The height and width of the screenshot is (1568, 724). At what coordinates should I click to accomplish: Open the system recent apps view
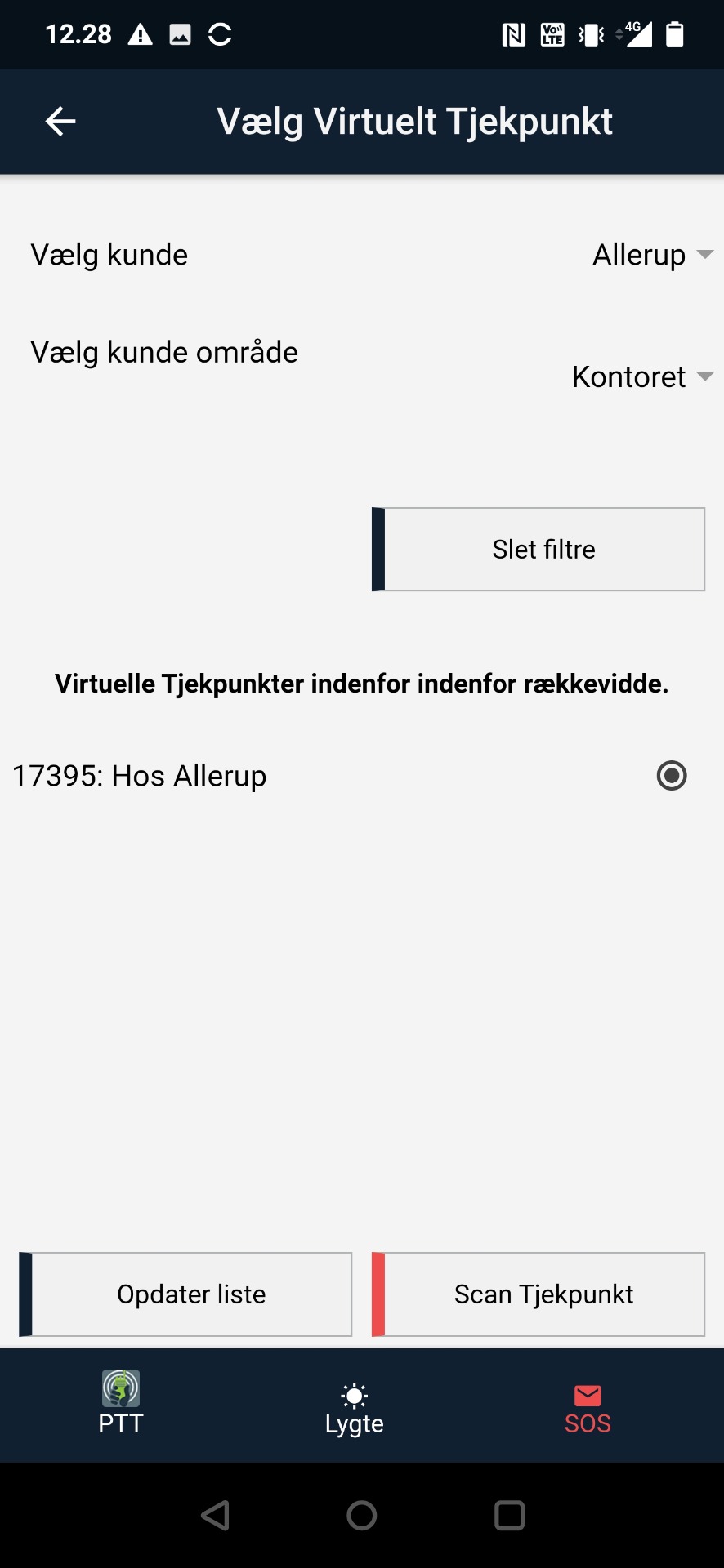[509, 1516]
